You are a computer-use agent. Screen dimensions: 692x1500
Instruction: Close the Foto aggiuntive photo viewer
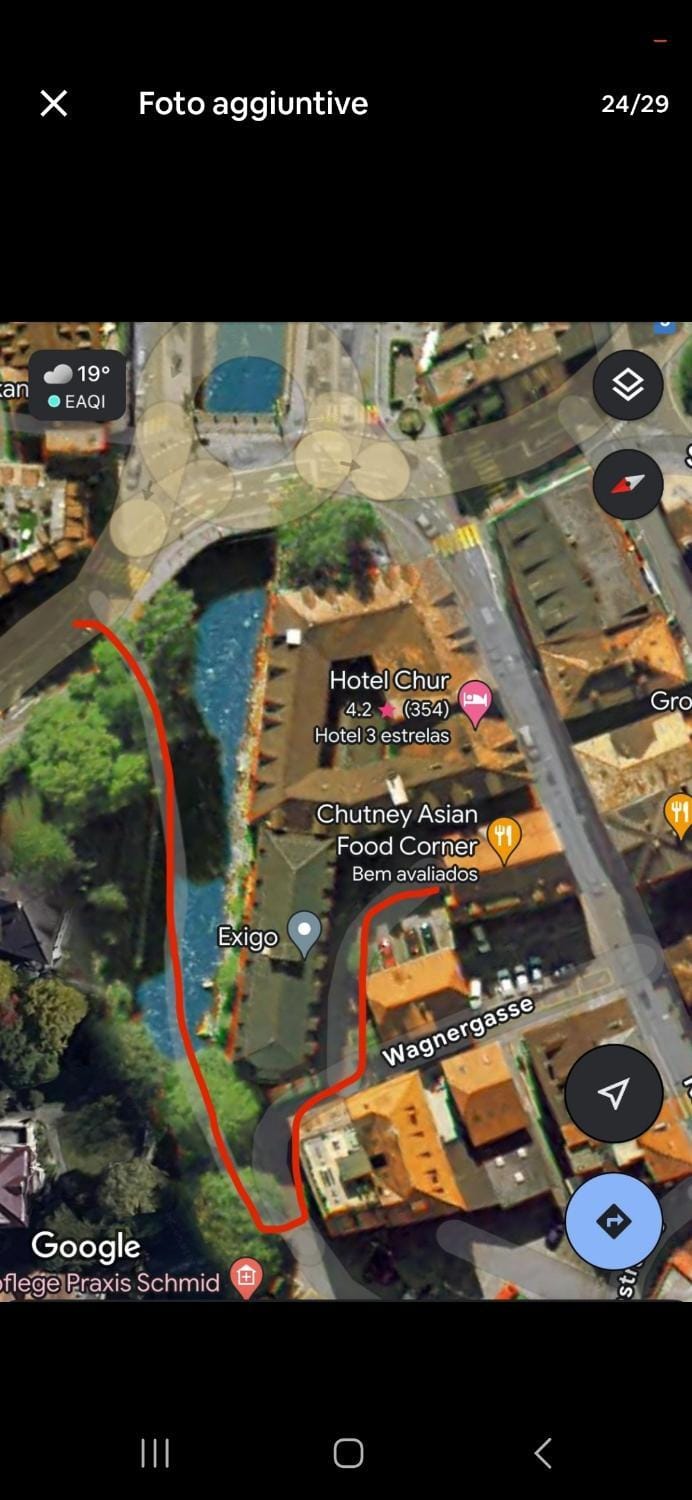(54, 103)
